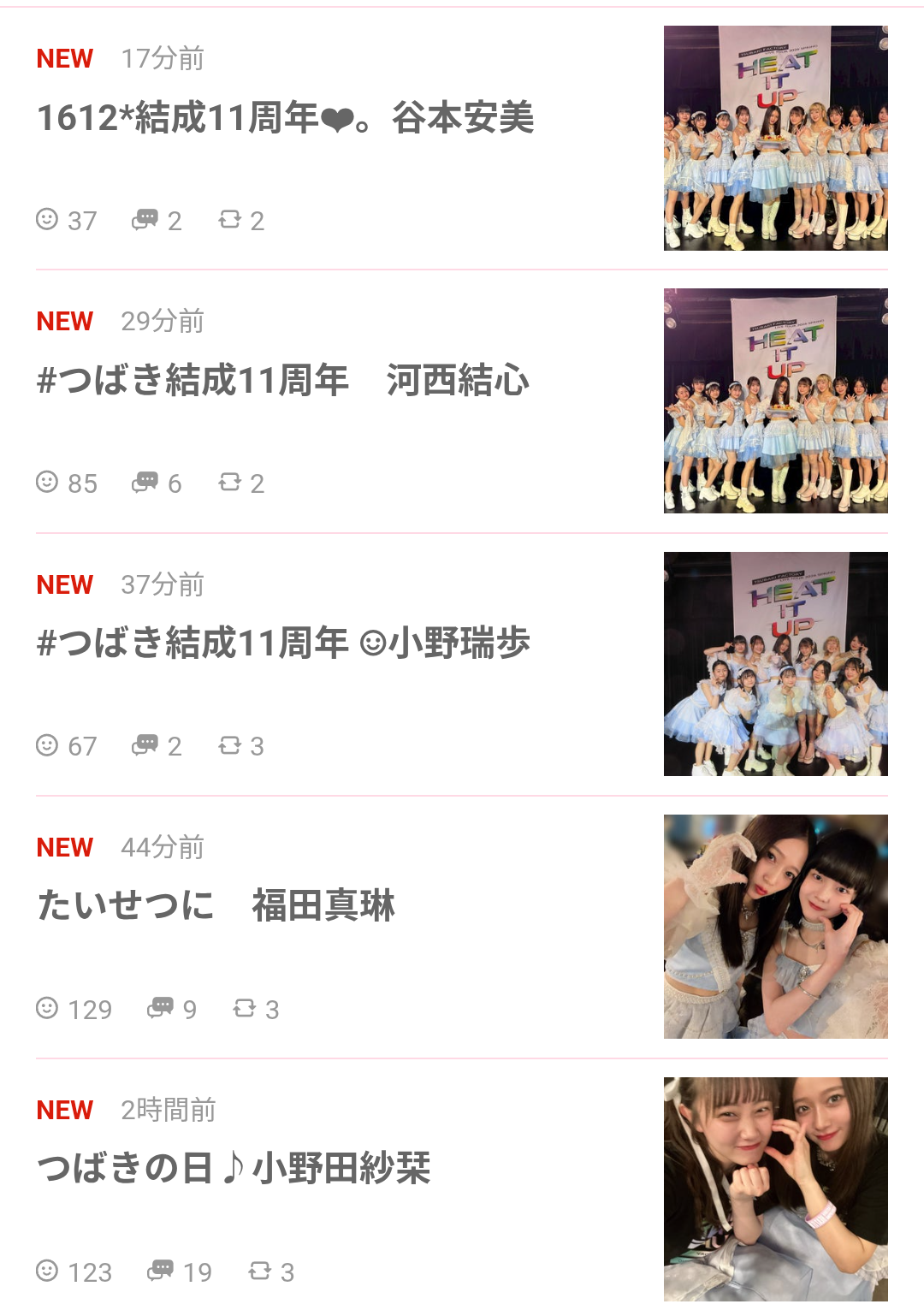
Task: Open post たいせつに 福田真琳
Action: (x=216, y=906)
